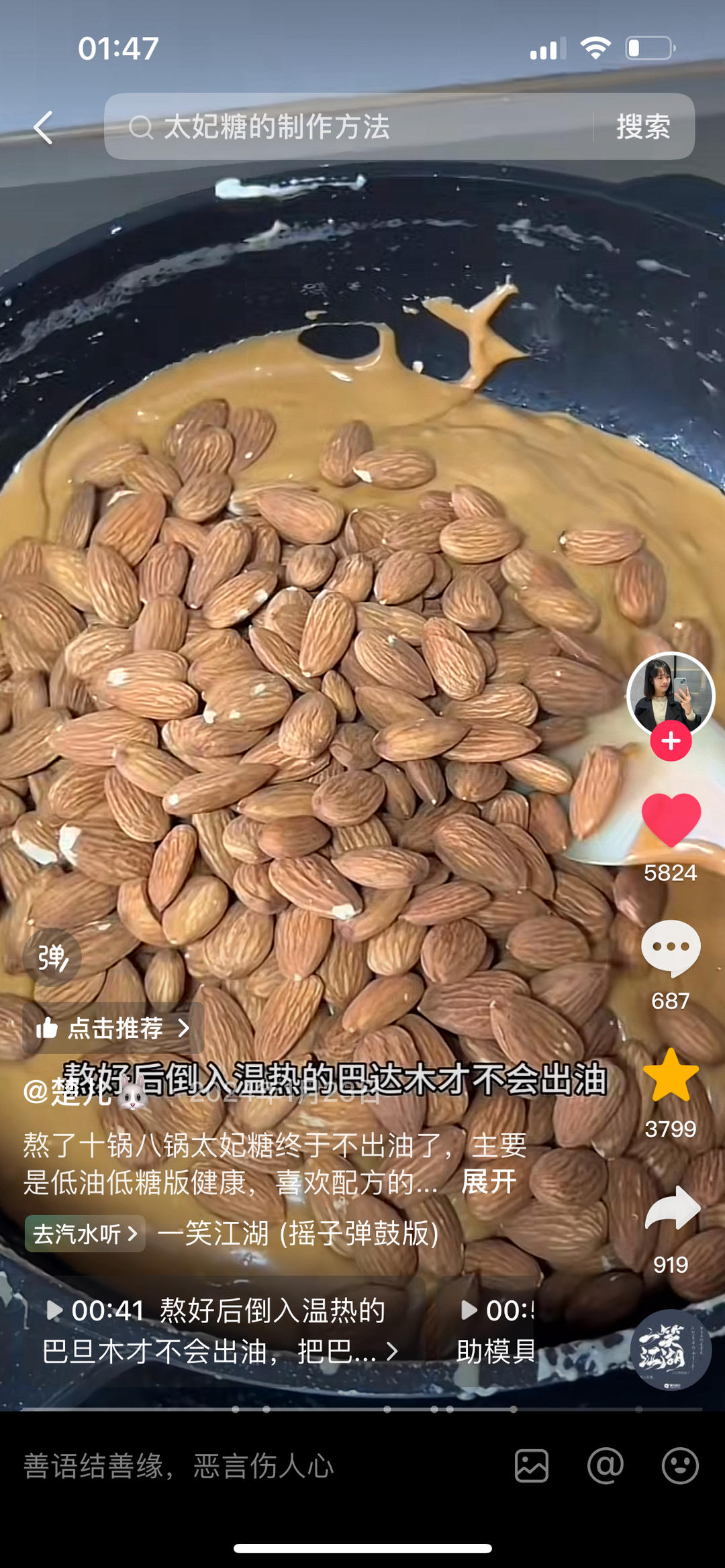Open 点击推荐 via its chevron

(185, 1029)
